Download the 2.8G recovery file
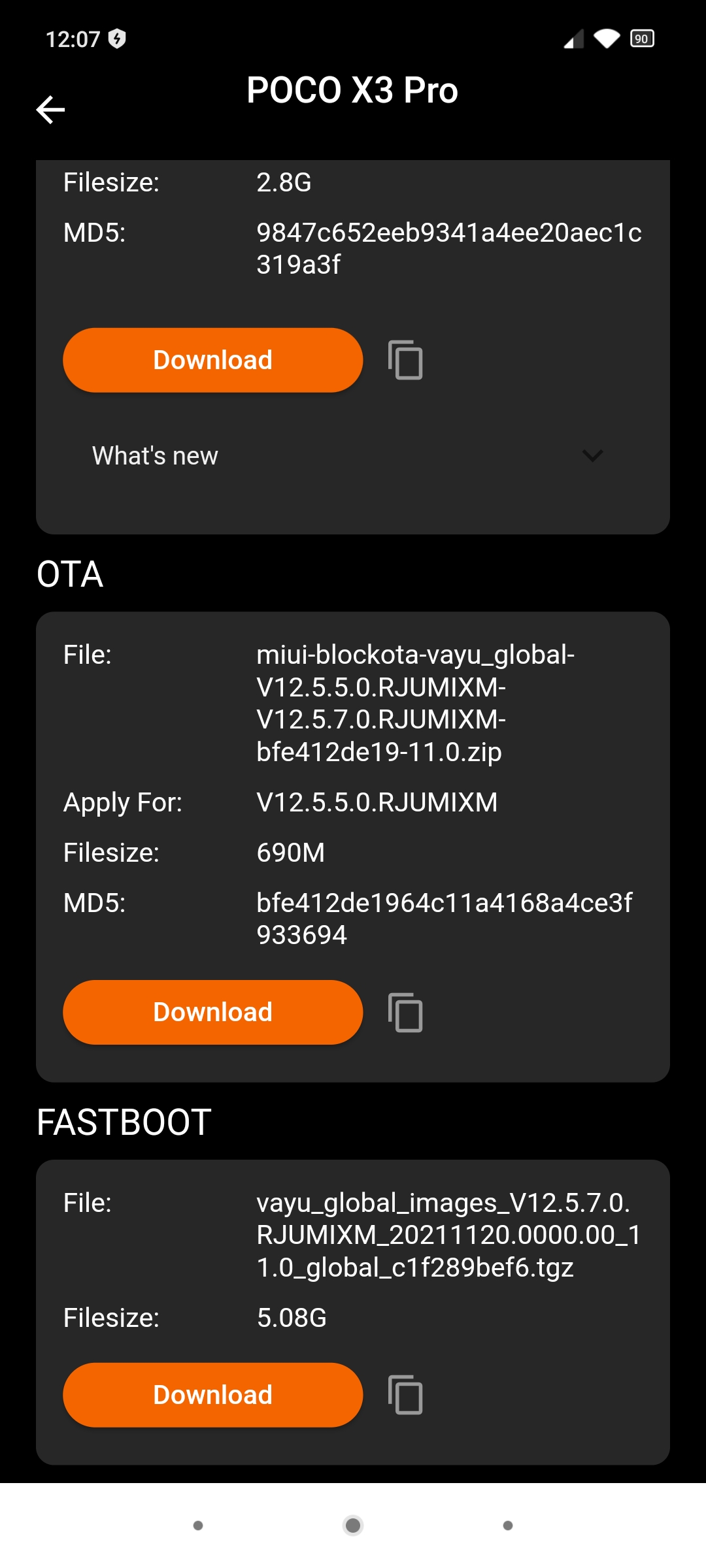Viewport: 706px width, 1568px height. [212, 360]
